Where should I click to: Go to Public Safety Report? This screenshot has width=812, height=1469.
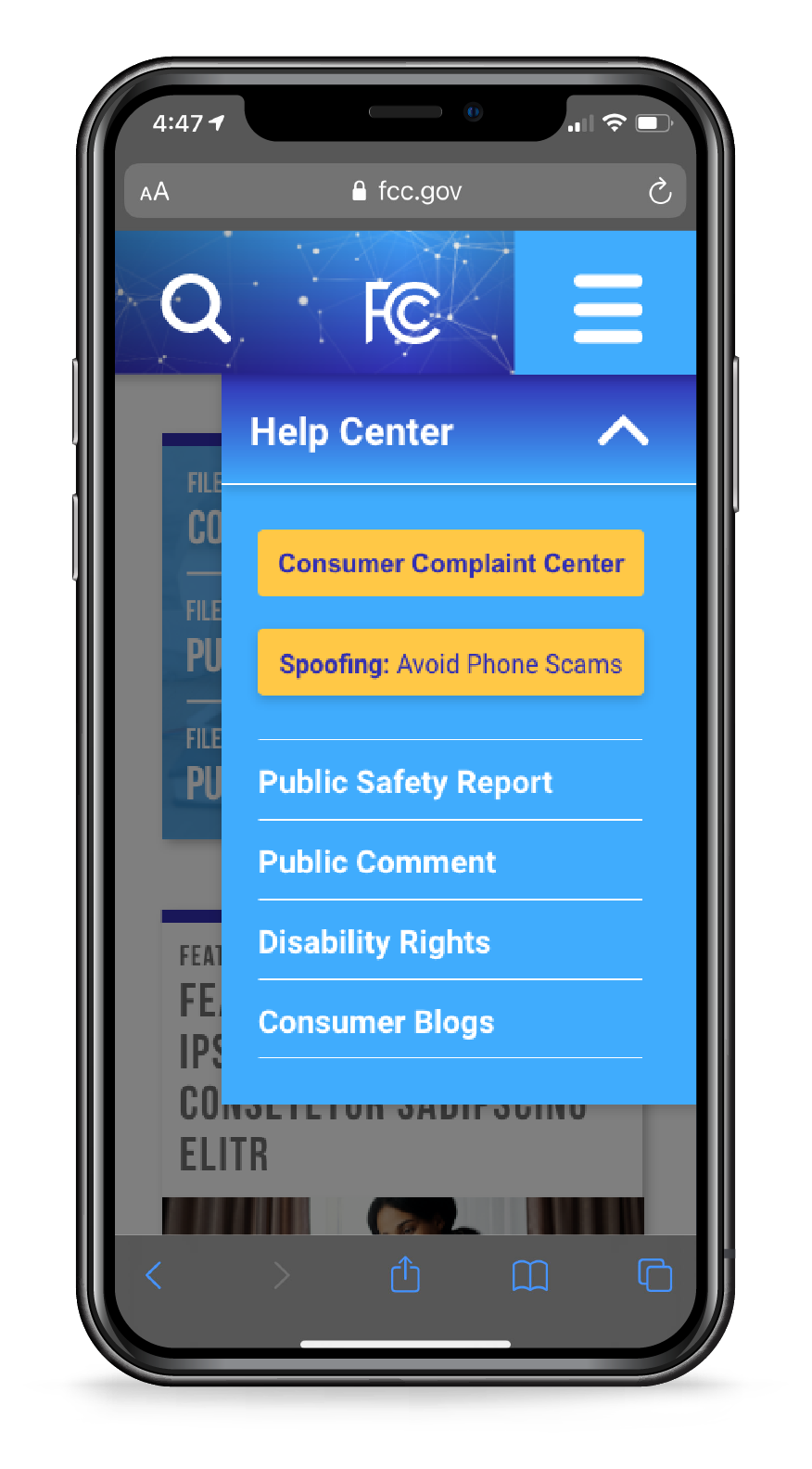pyautogui.click(x=405, y=782)
